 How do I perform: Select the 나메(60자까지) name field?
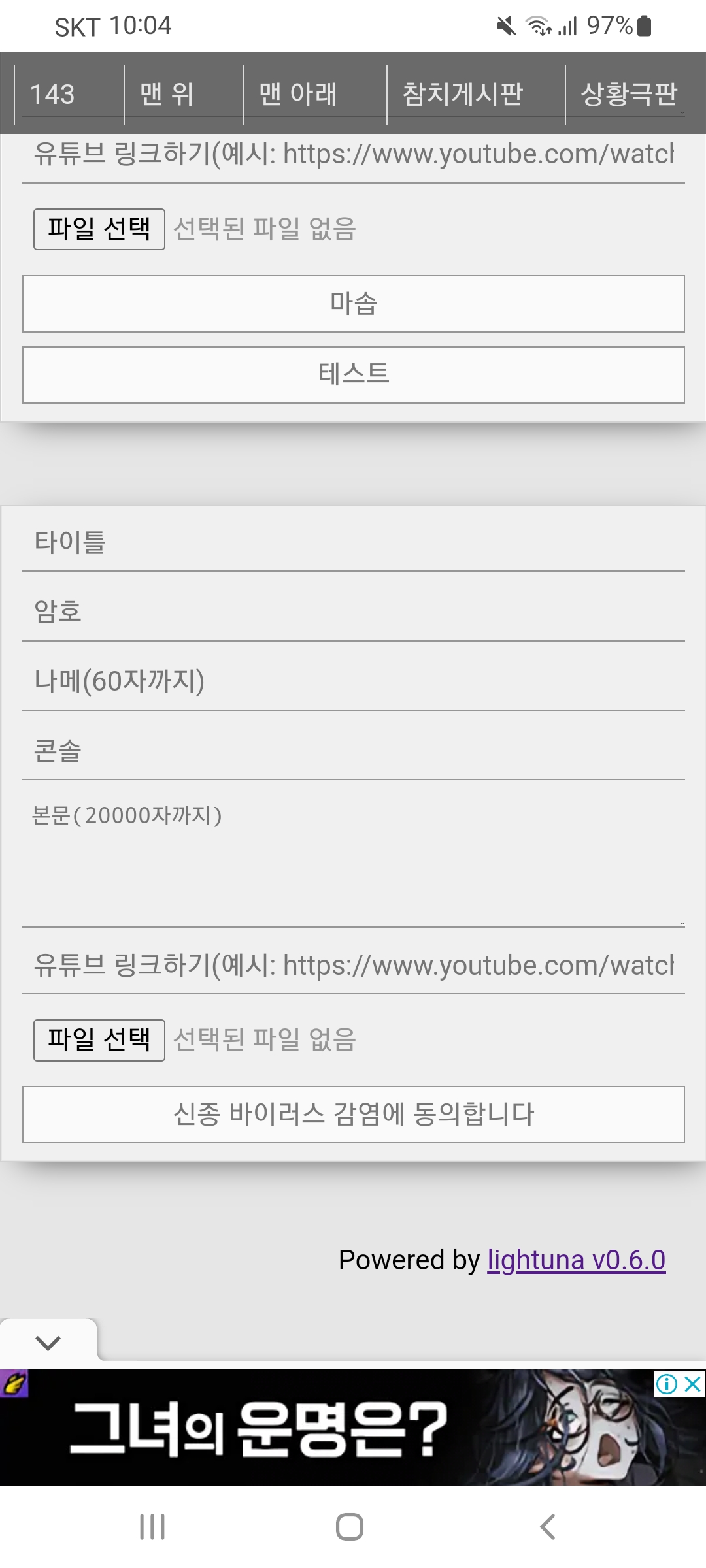click(x=353, y=681)
